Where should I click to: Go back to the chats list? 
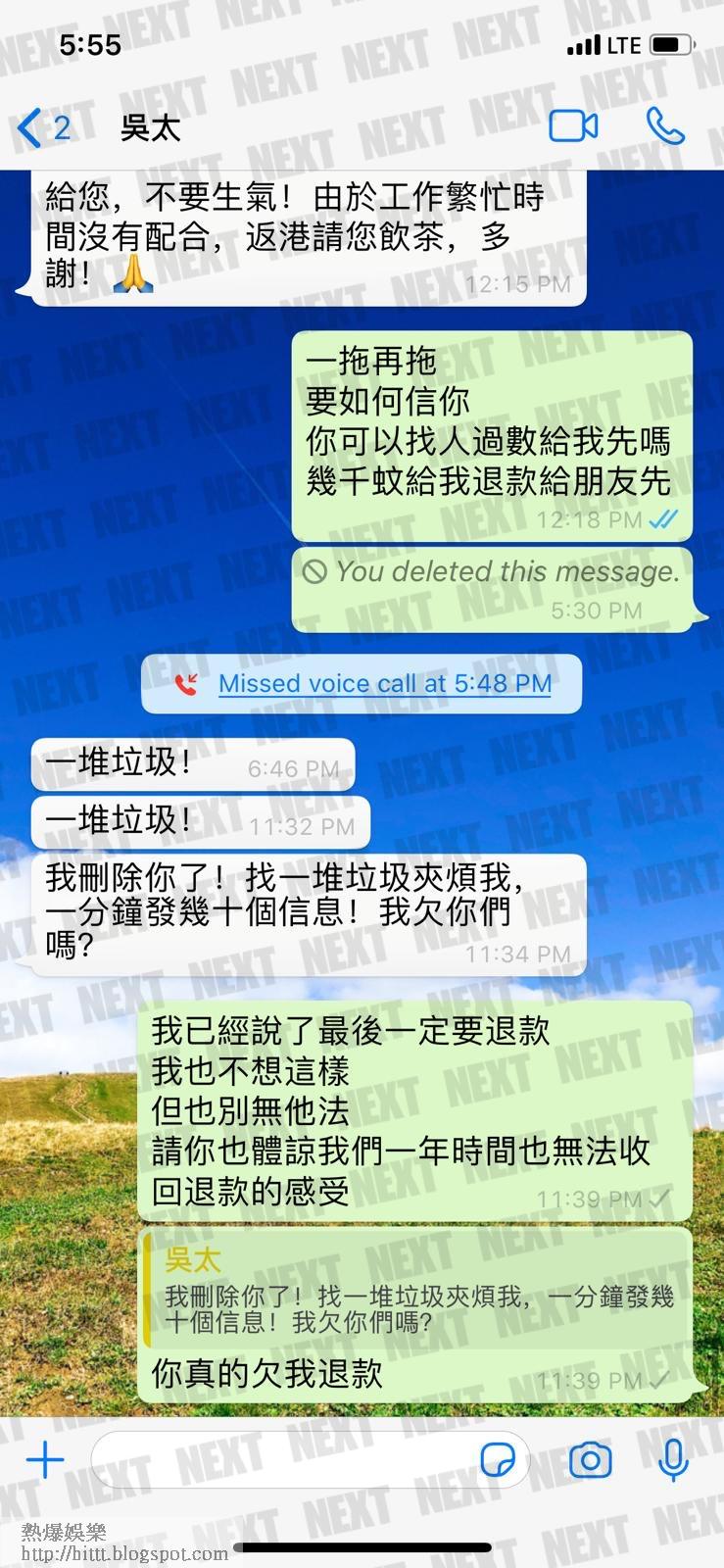point(39,127)
